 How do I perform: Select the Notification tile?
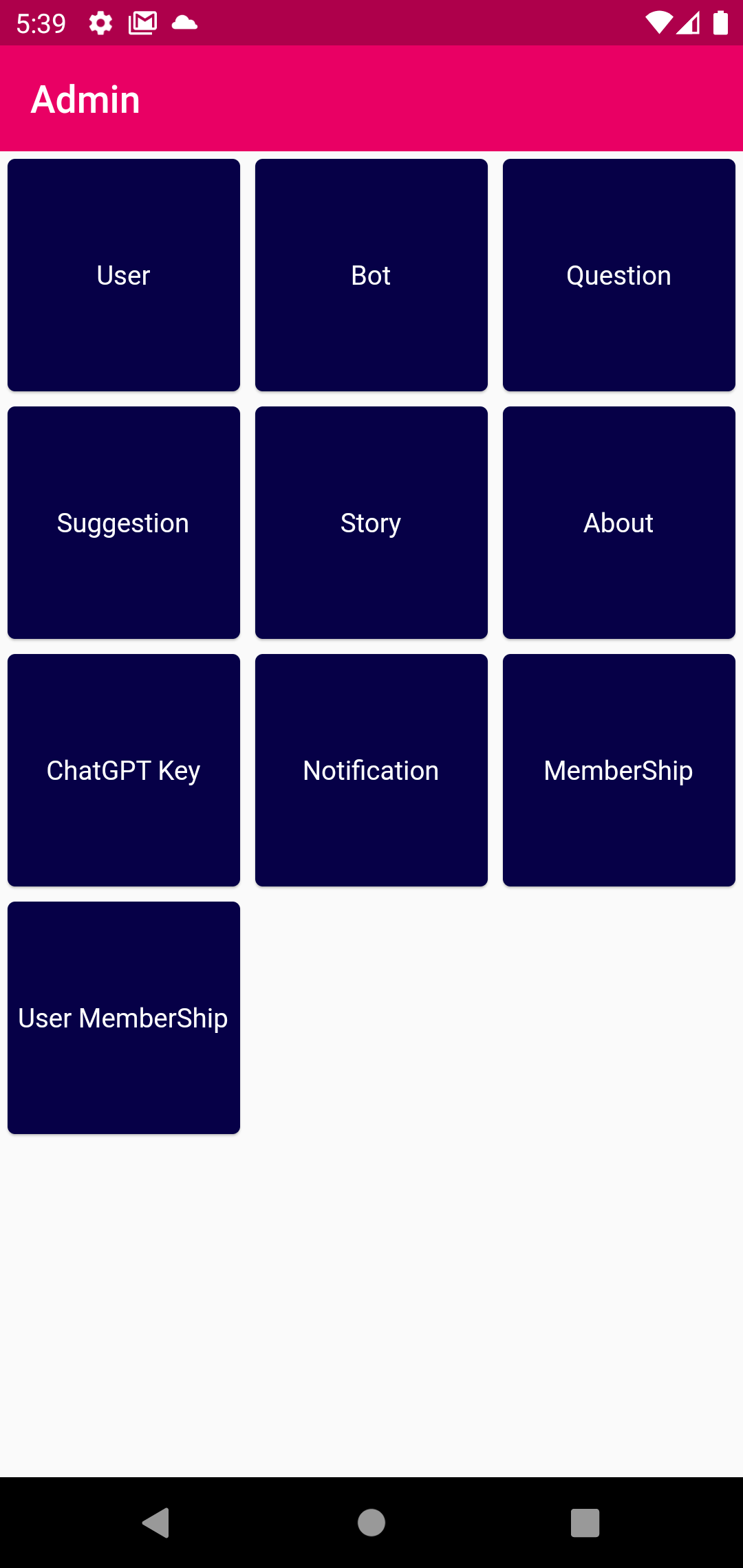tap(371, 770)
